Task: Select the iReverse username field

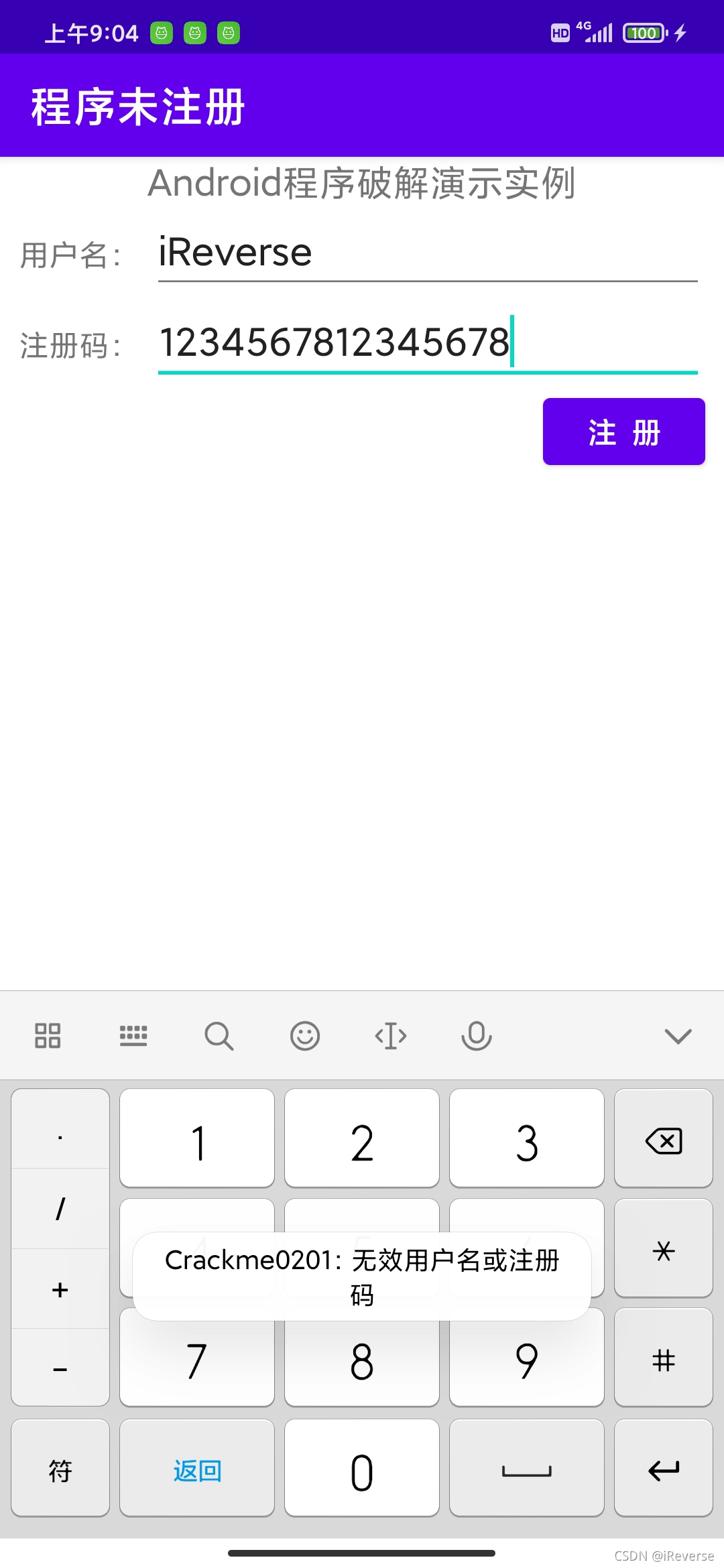Action: 427,251
